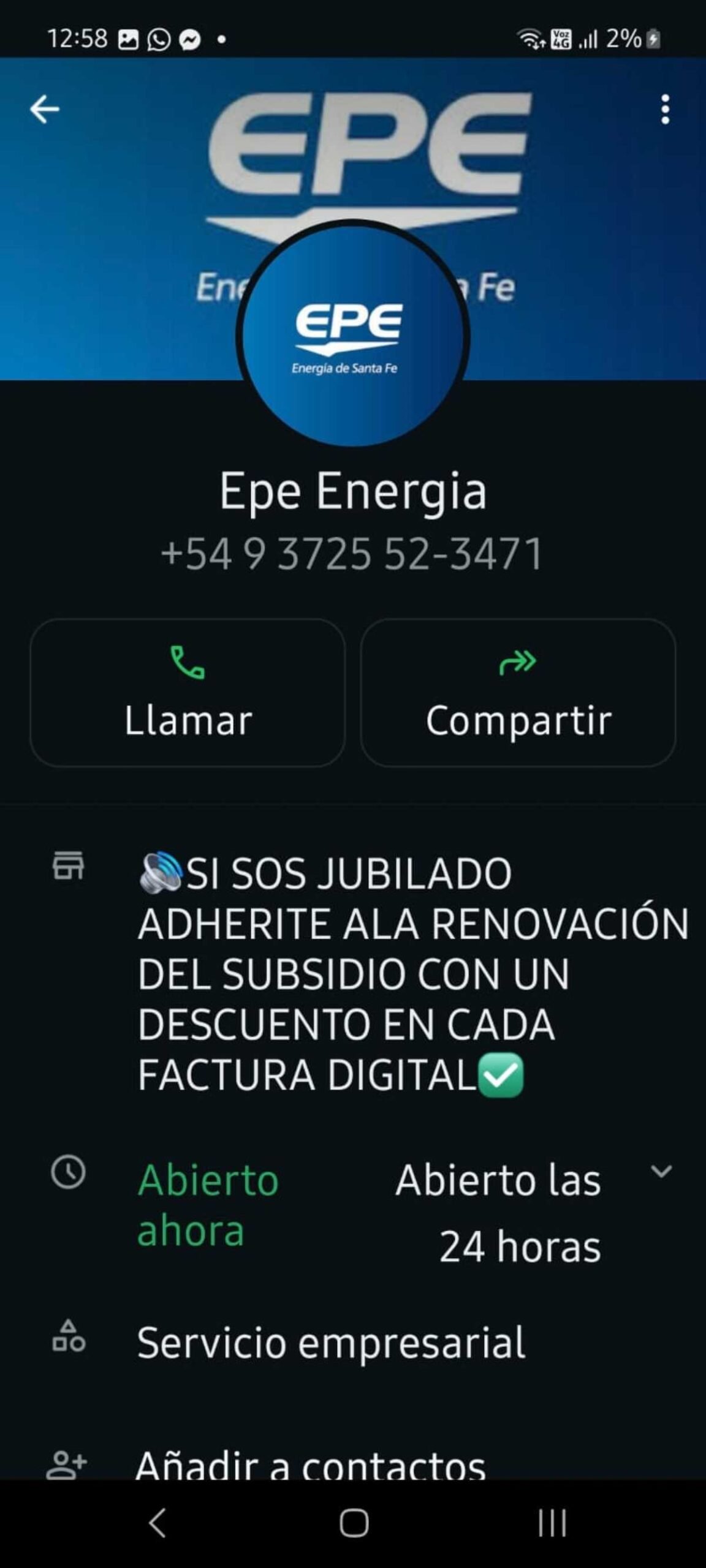The image size is (706, 1568).
Task: Go back using the top-left arrow
Action: click(x=44, y=110)
